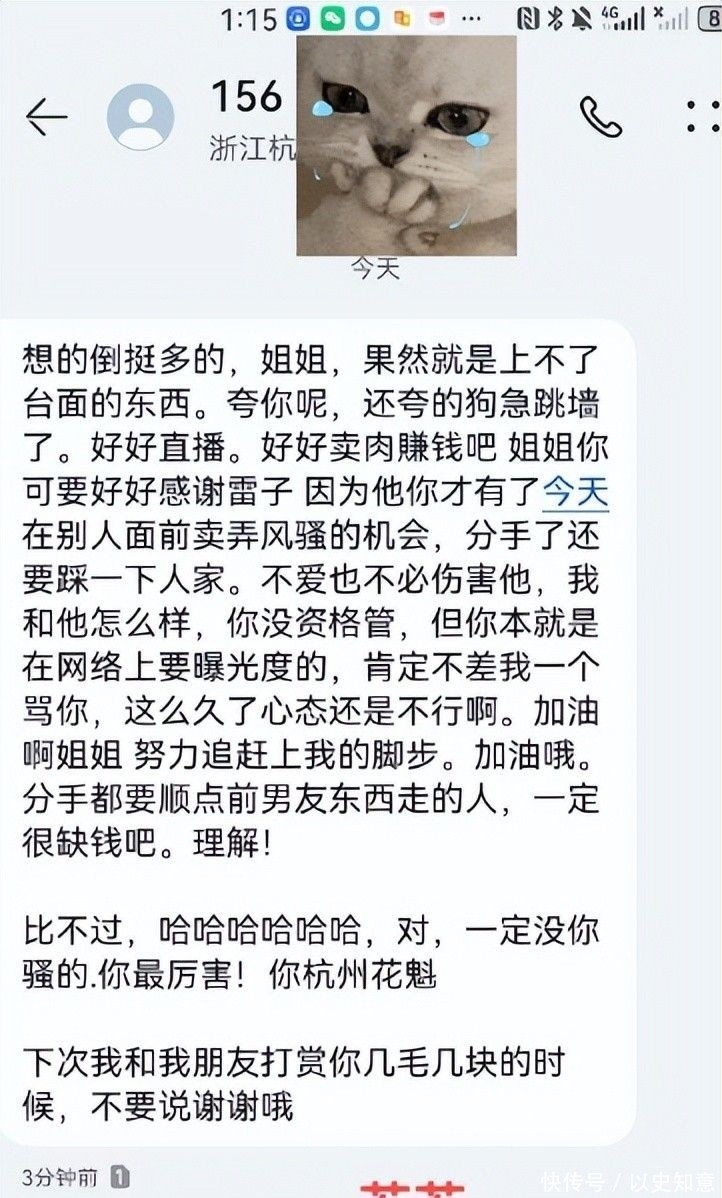Tap the underlined 今天 link in message
Viewport: 722px width, 1198px height.
click(575, 492)
